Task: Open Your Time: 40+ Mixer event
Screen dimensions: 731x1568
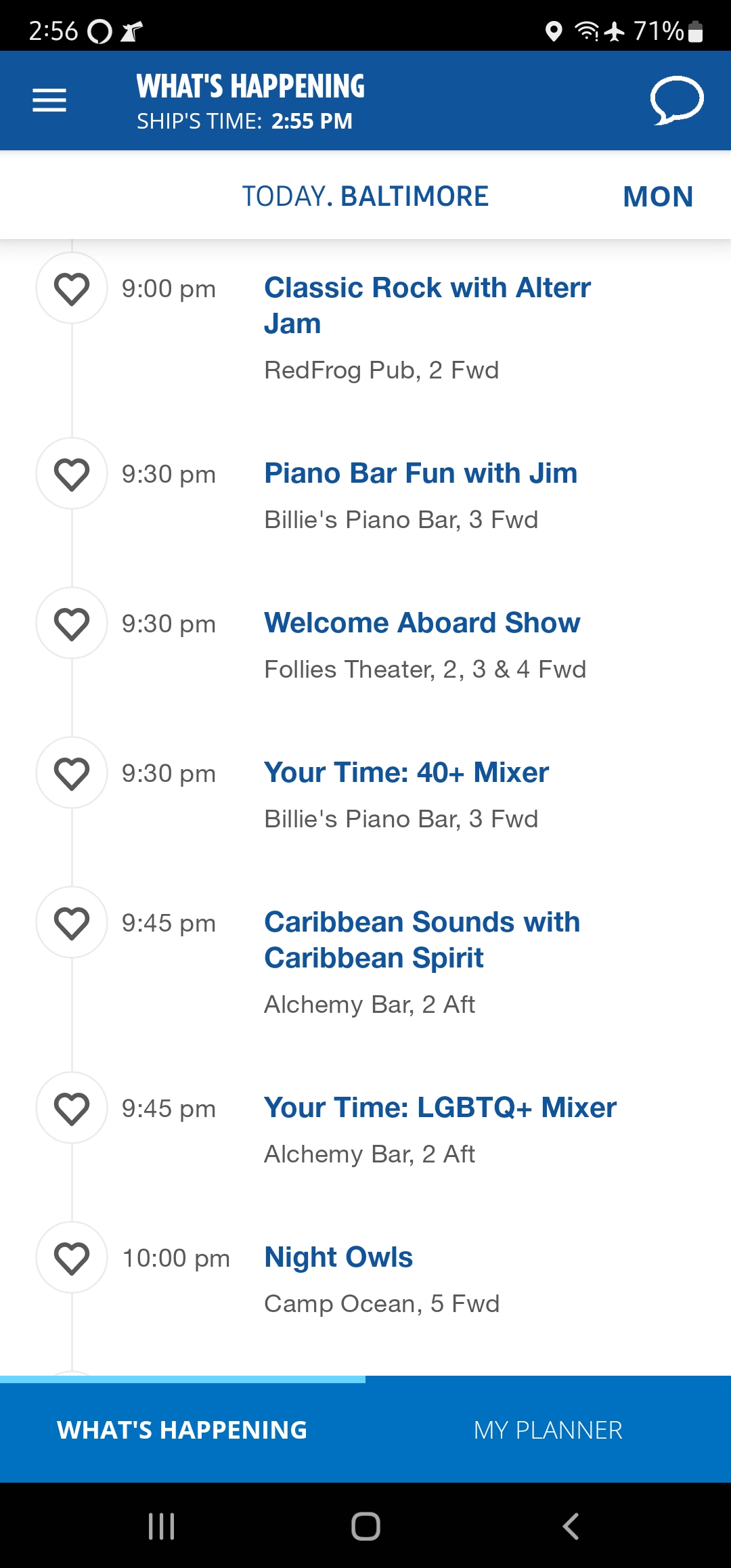Action: tap(406, 772)
